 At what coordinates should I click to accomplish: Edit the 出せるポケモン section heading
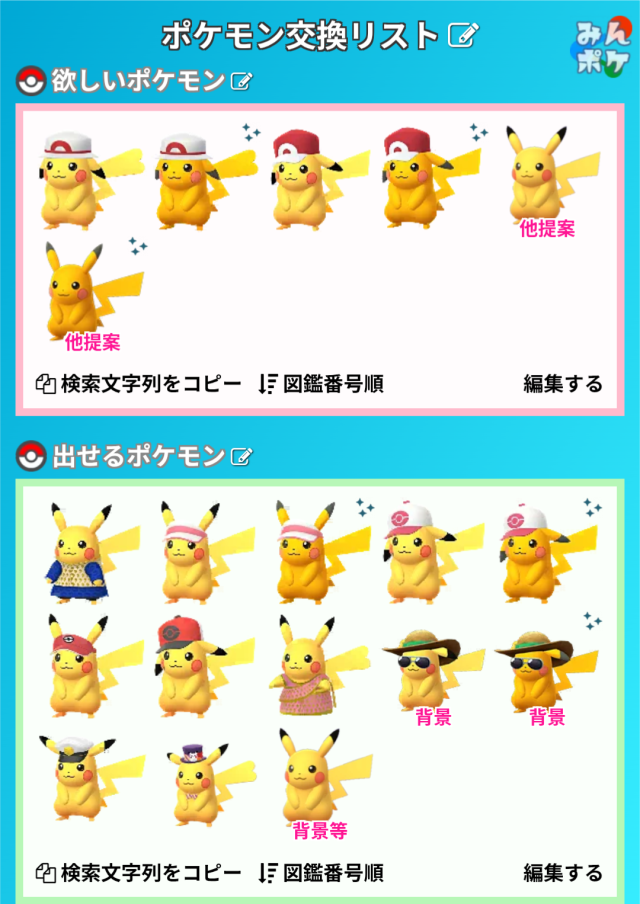(x=240, y=458)
